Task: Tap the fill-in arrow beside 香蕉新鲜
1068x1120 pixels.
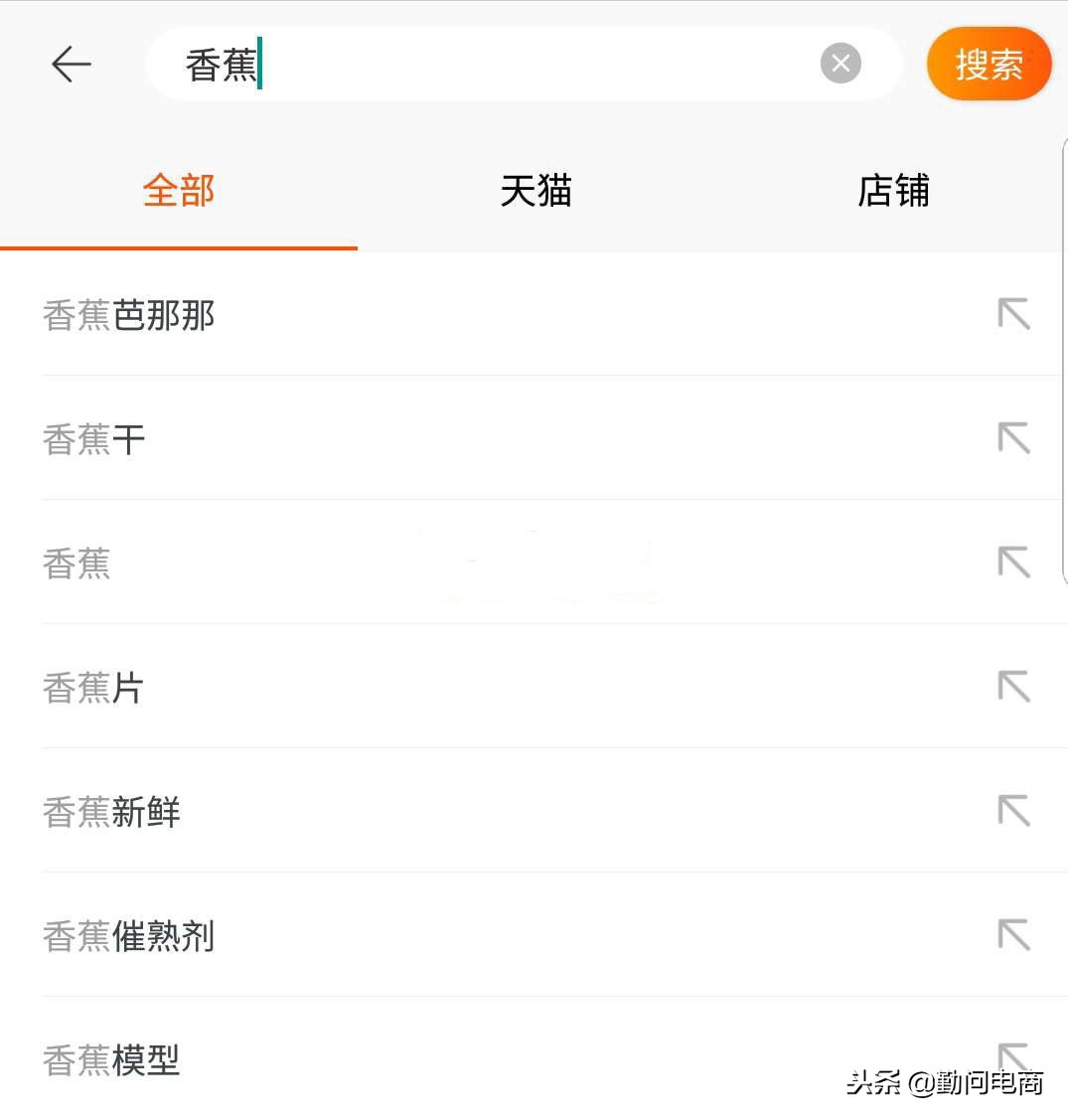Action: point(1012,811)
